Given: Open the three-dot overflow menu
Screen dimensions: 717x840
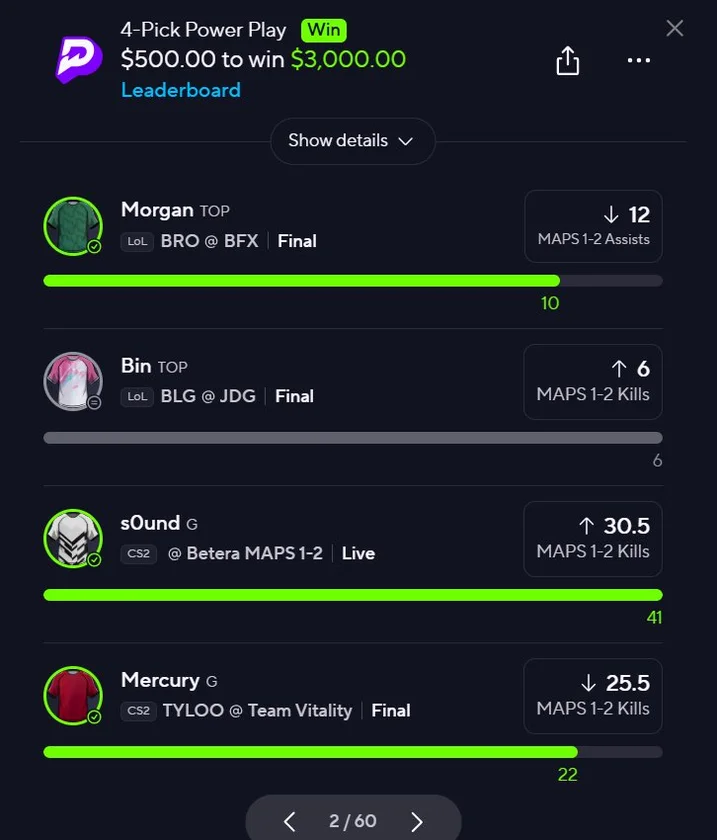Looking at the screenshot, I should pyautogui.click(x=639, y=61).
